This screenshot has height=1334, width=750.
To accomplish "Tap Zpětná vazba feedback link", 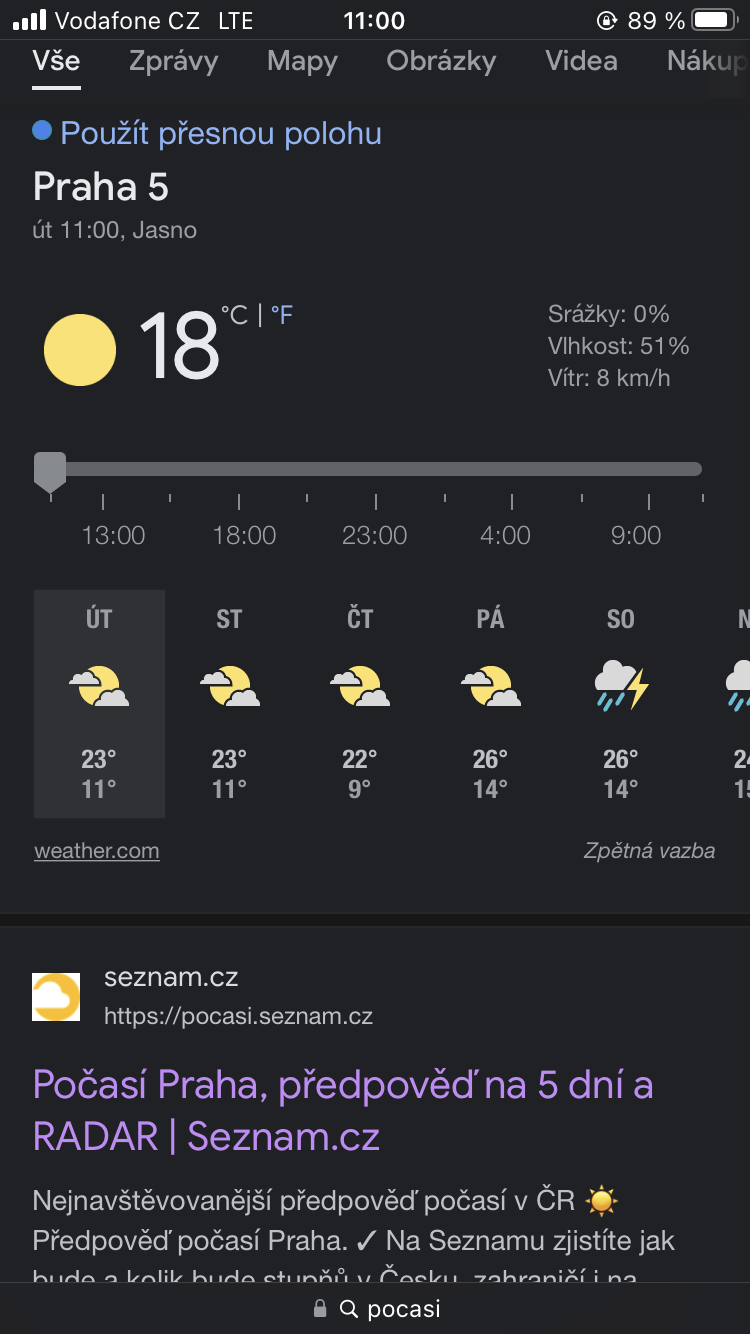I will (650, 851).
